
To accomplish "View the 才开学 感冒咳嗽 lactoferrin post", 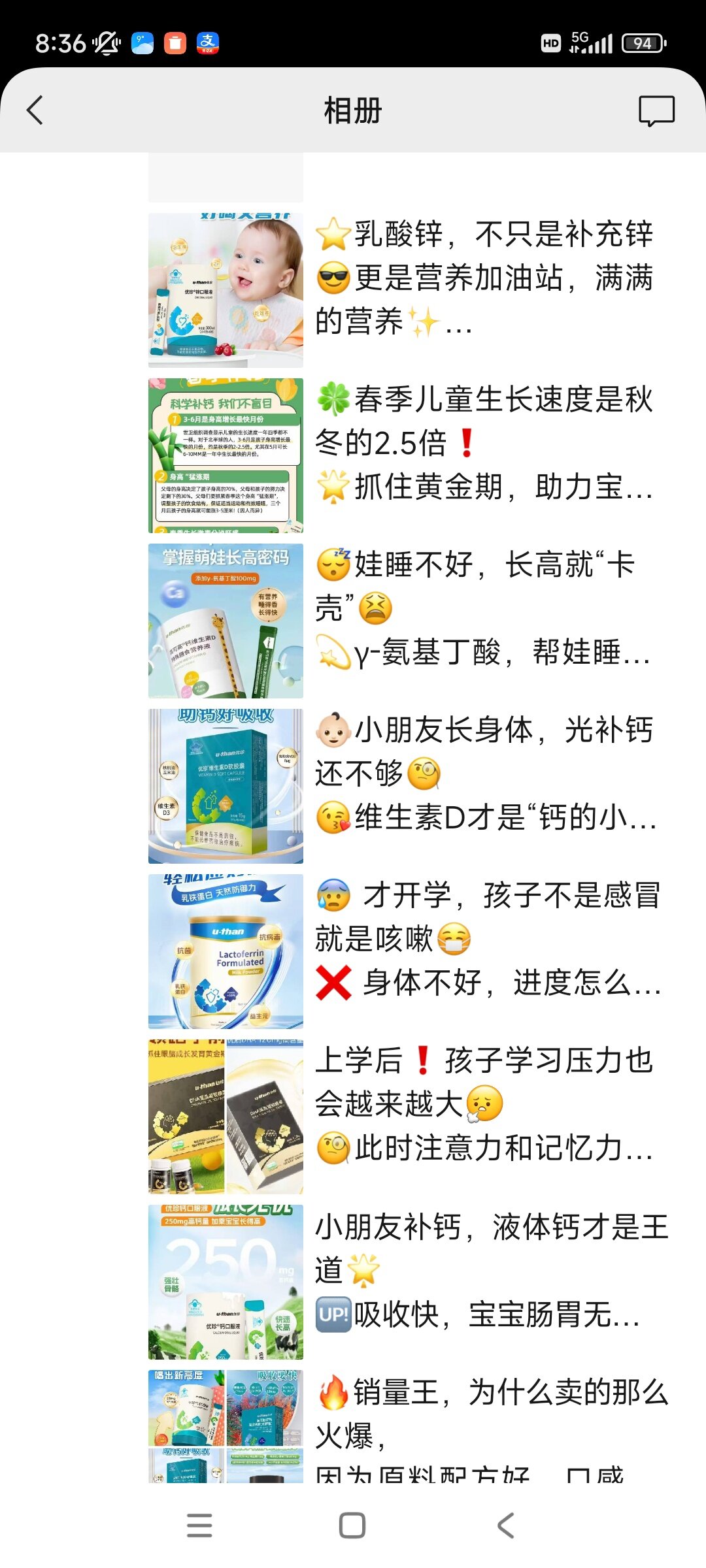I will tap(484, 939).
